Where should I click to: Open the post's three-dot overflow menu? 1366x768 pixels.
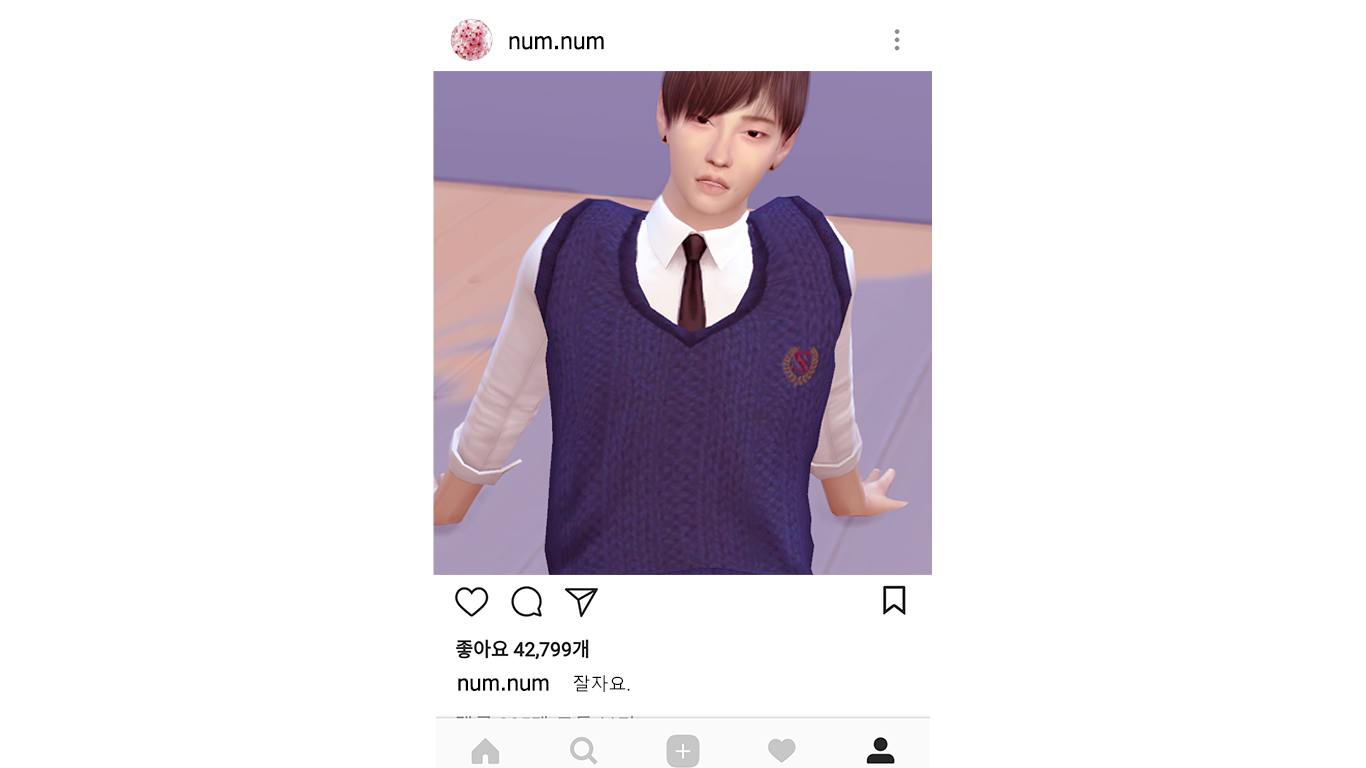point(896,40)
